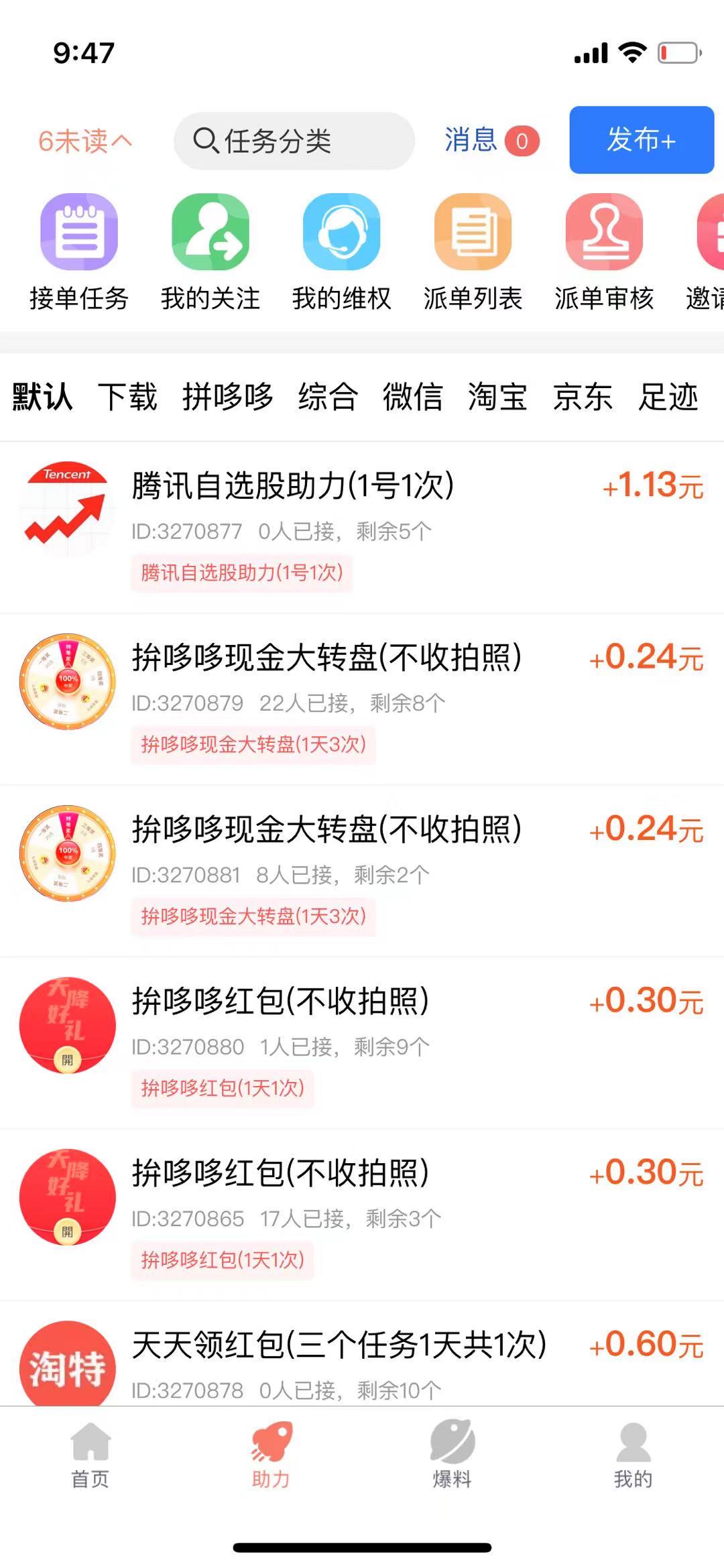
Task: Open the 拚哆哆现金大转盘 task ID:3270879
Action: pos(362,699)
